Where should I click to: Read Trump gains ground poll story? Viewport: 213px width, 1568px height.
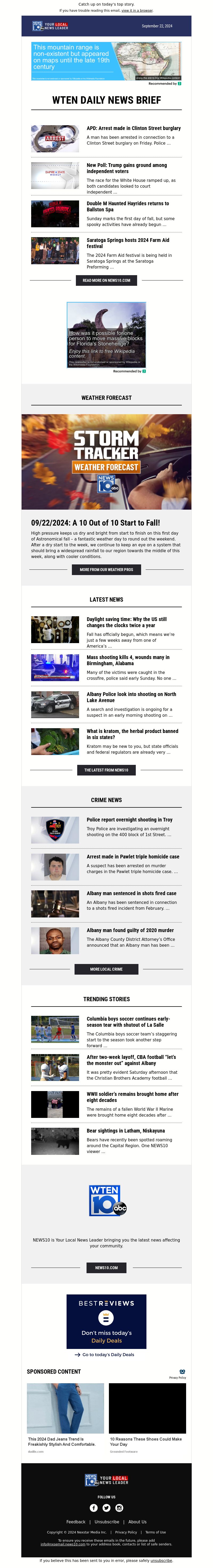(x=126, y=168)
